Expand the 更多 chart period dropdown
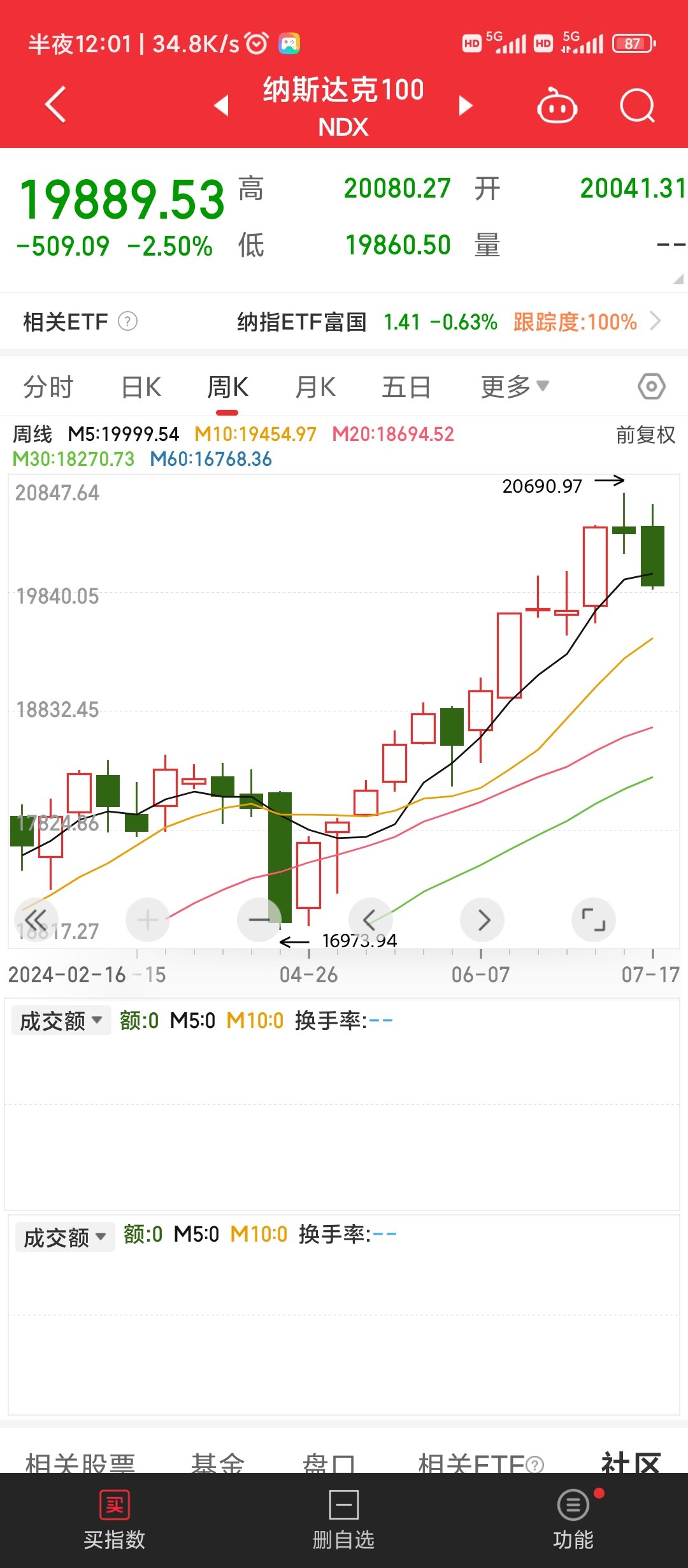 (513, 387)
